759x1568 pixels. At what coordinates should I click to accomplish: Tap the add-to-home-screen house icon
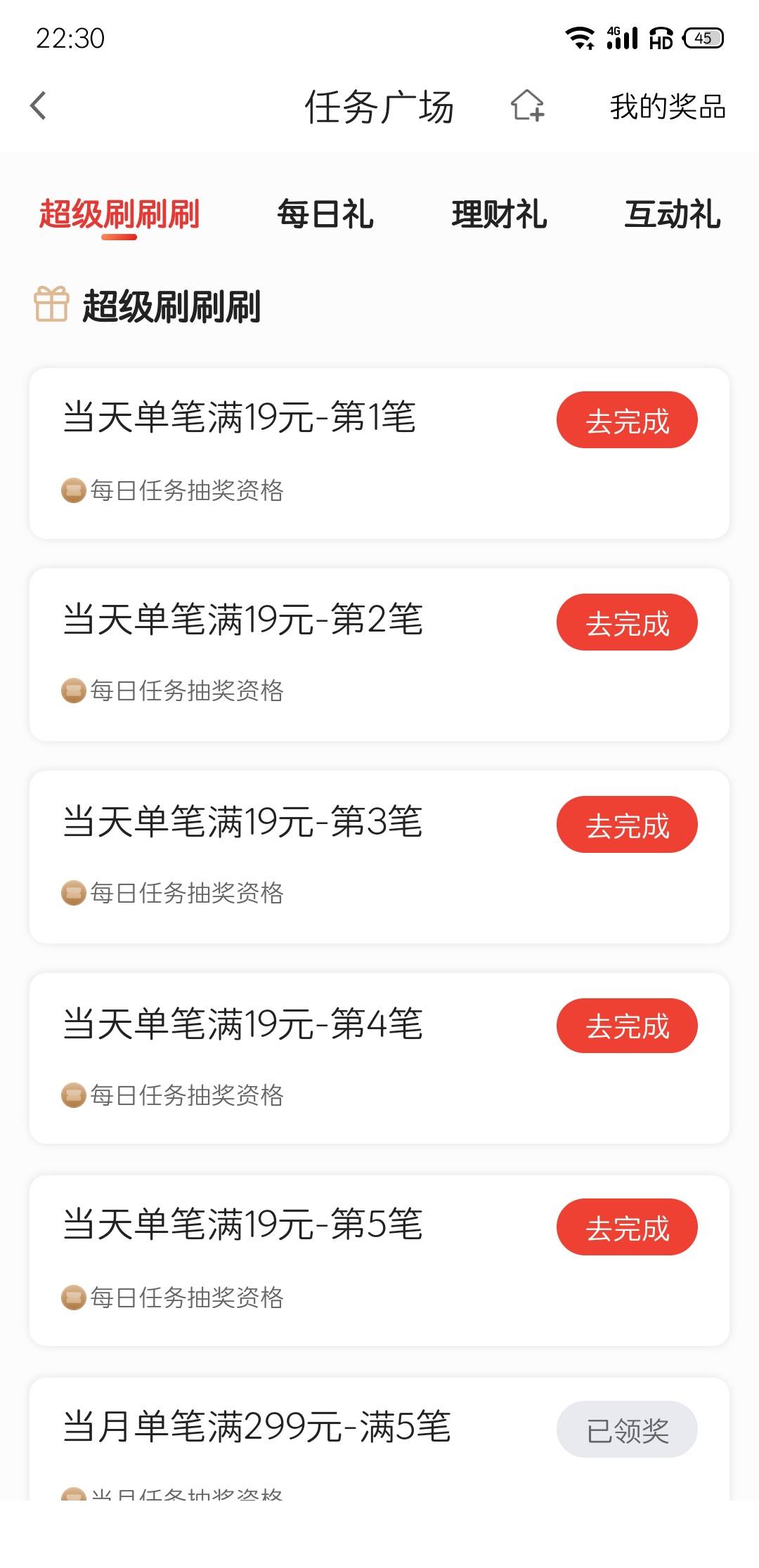point(527,106)
